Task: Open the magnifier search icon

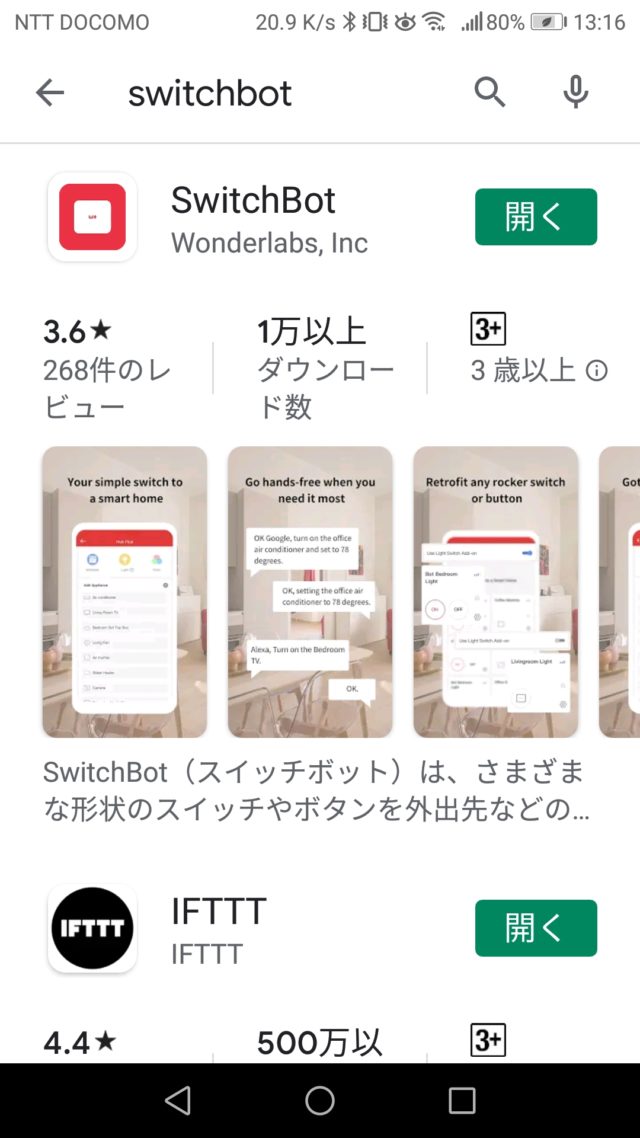Action: click(x=491, y=93)
